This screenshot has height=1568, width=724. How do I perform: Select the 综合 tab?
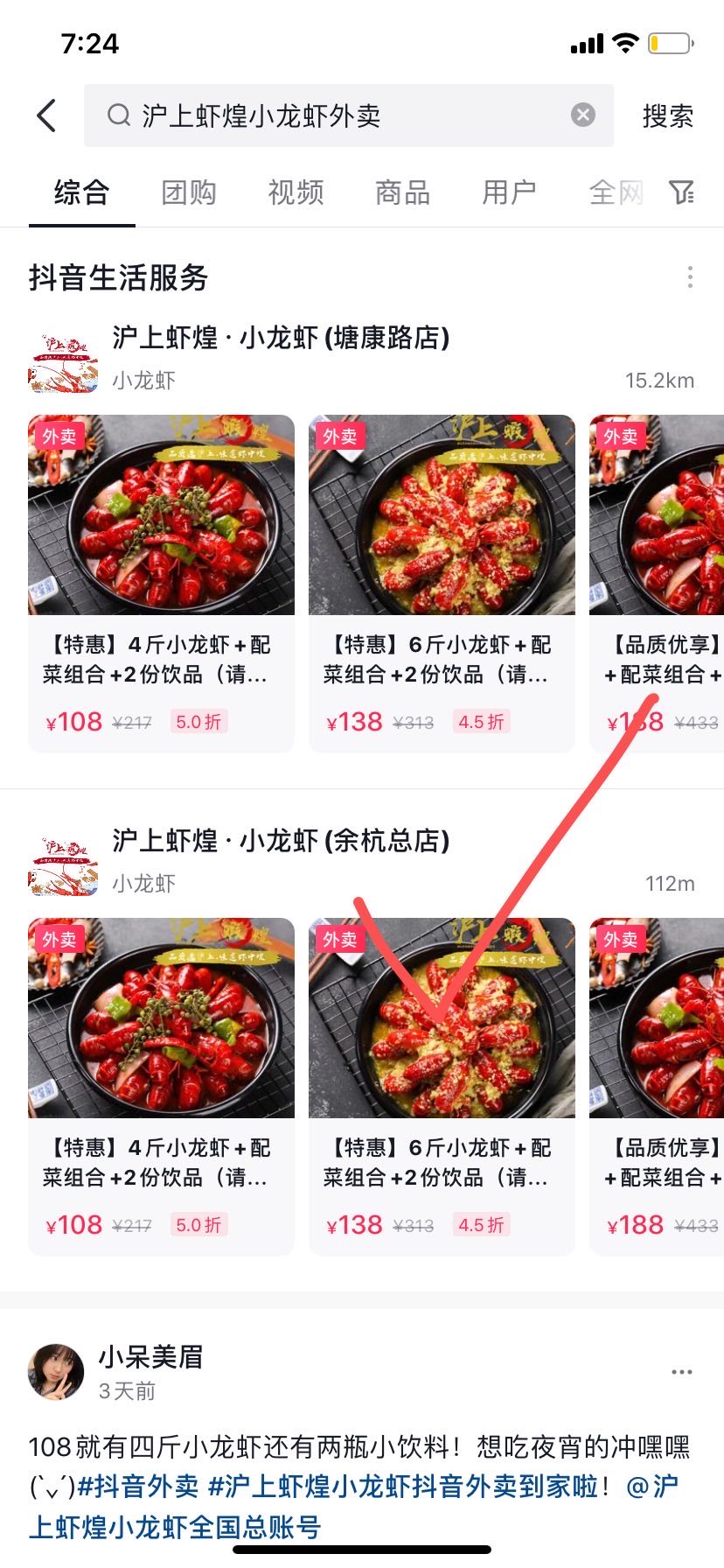(81, 192)
